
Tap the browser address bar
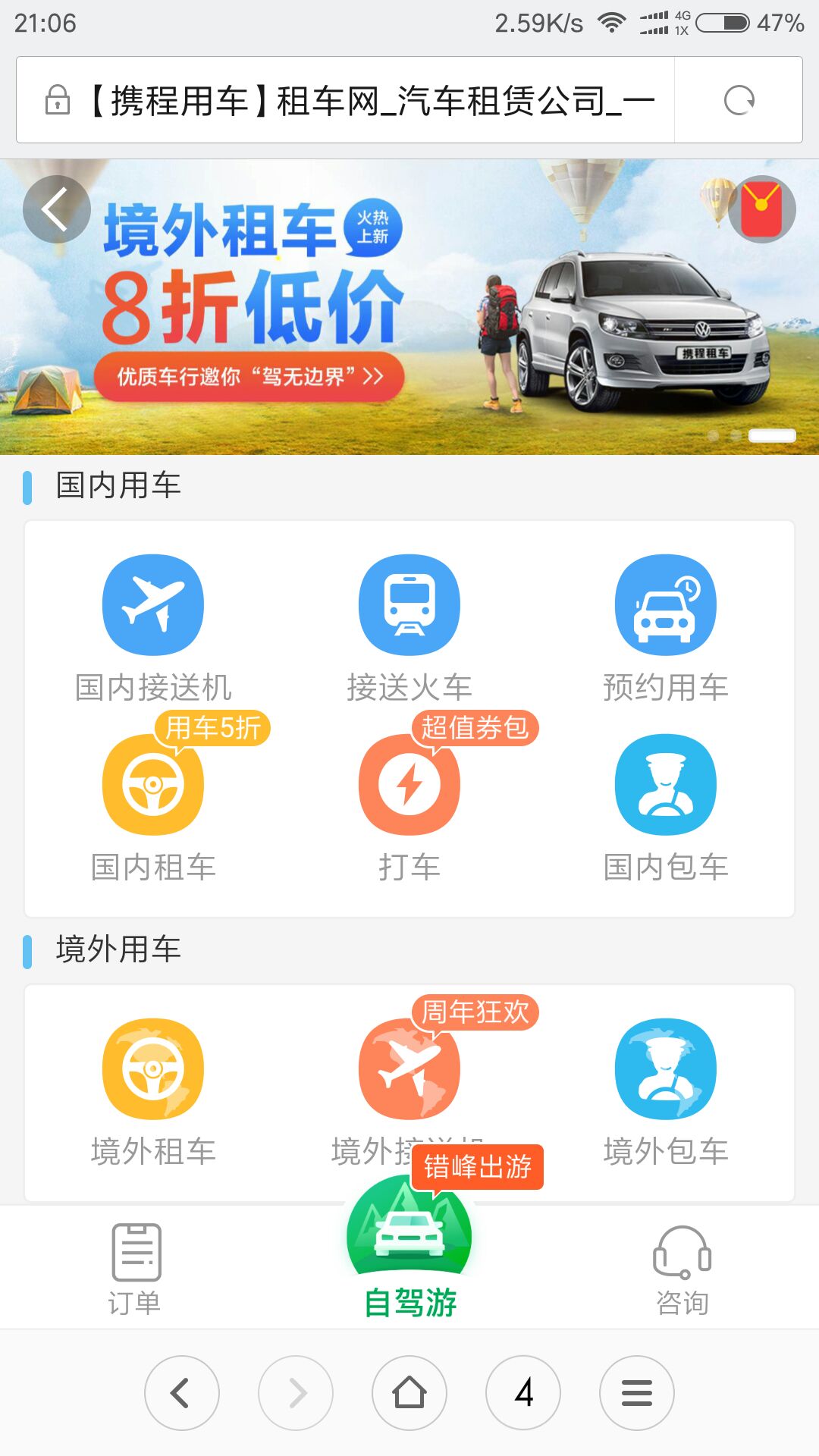pos(345,100)
